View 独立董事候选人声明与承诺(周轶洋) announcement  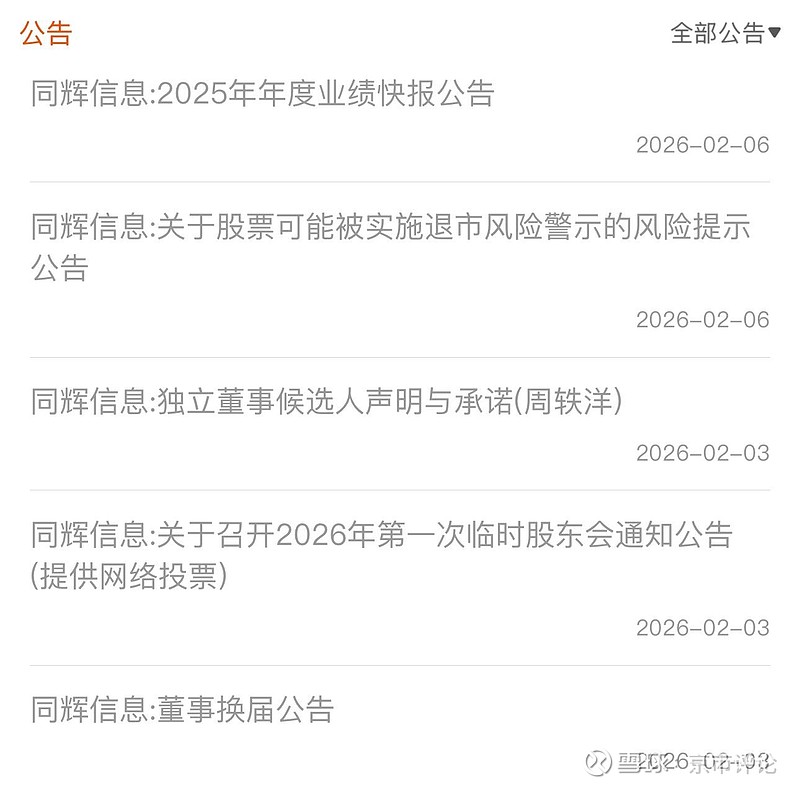click(326, 401)
